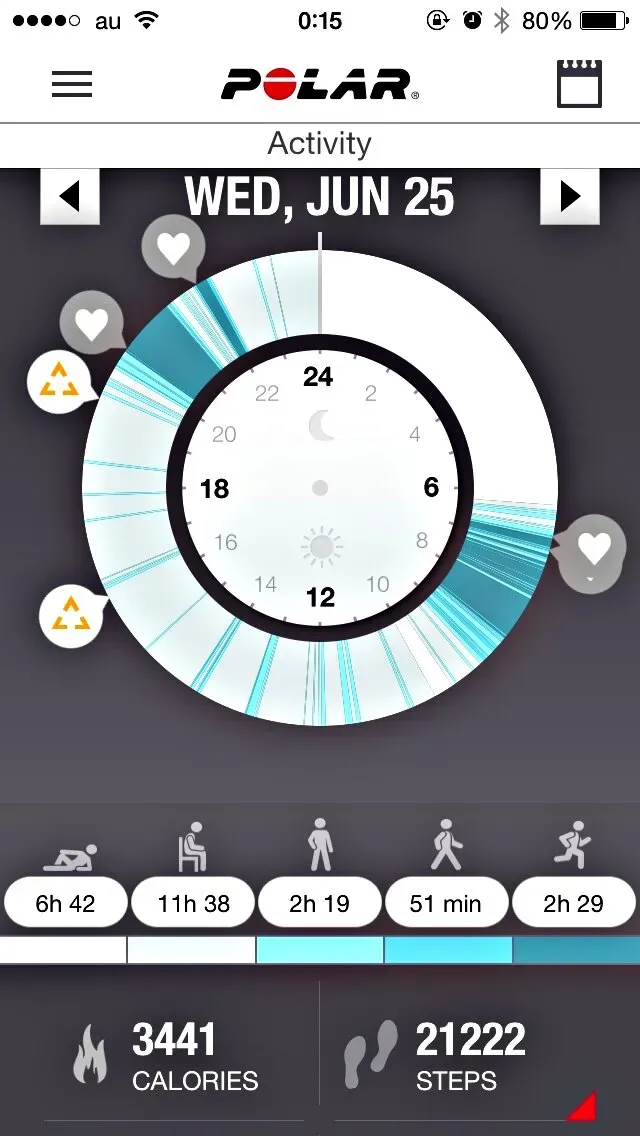Tap the heart marker beside the 8 o'clock hour
The width and height of the screenshot is (640, 1136).
point(593,548)
